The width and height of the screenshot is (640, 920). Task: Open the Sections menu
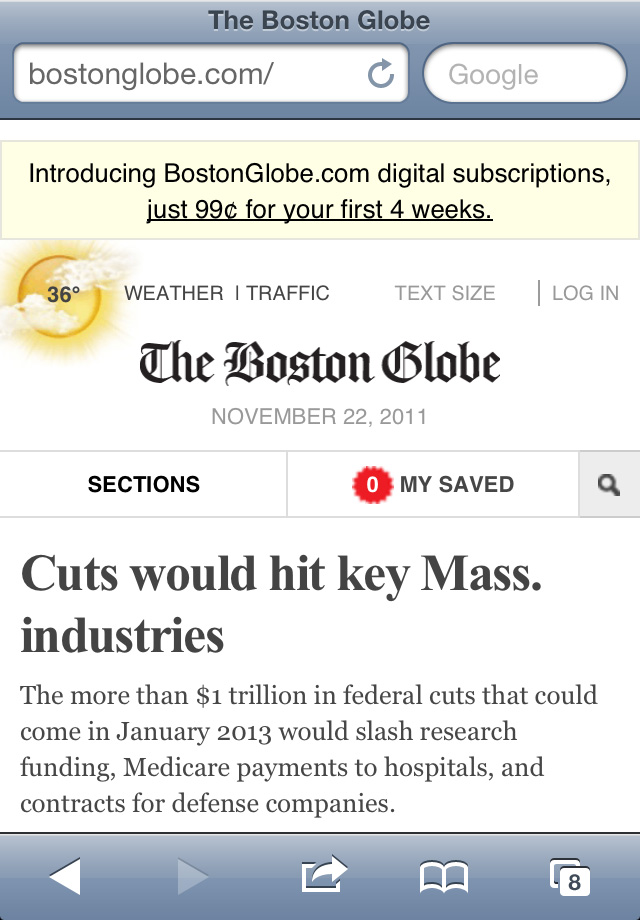click(x=144, y=485)
